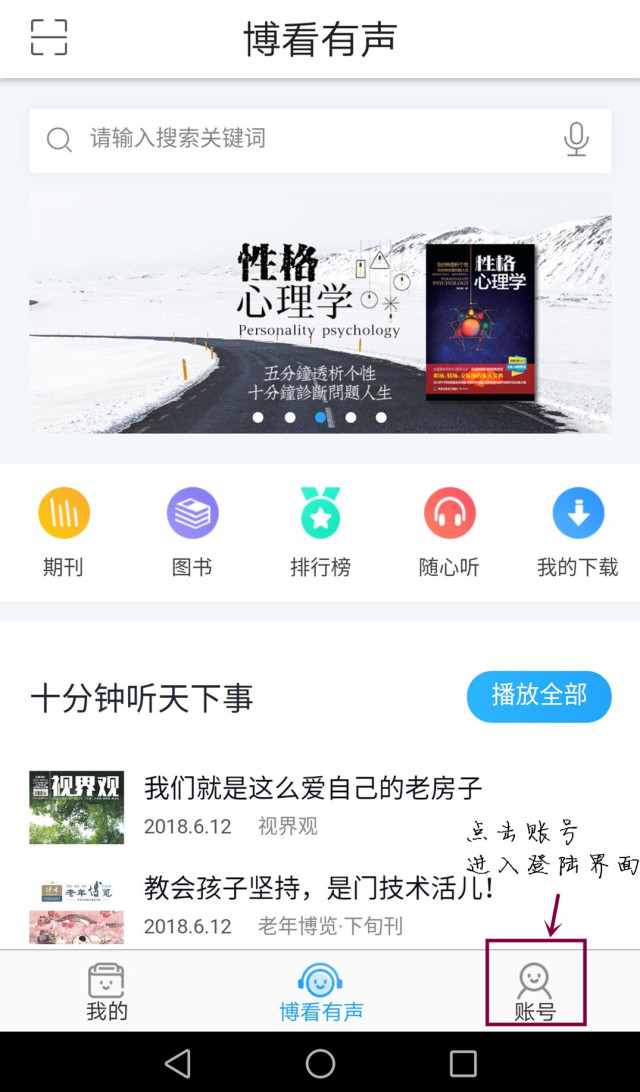
Task: Switch to the 账号 tab
Action: click(x=535, y=991)
